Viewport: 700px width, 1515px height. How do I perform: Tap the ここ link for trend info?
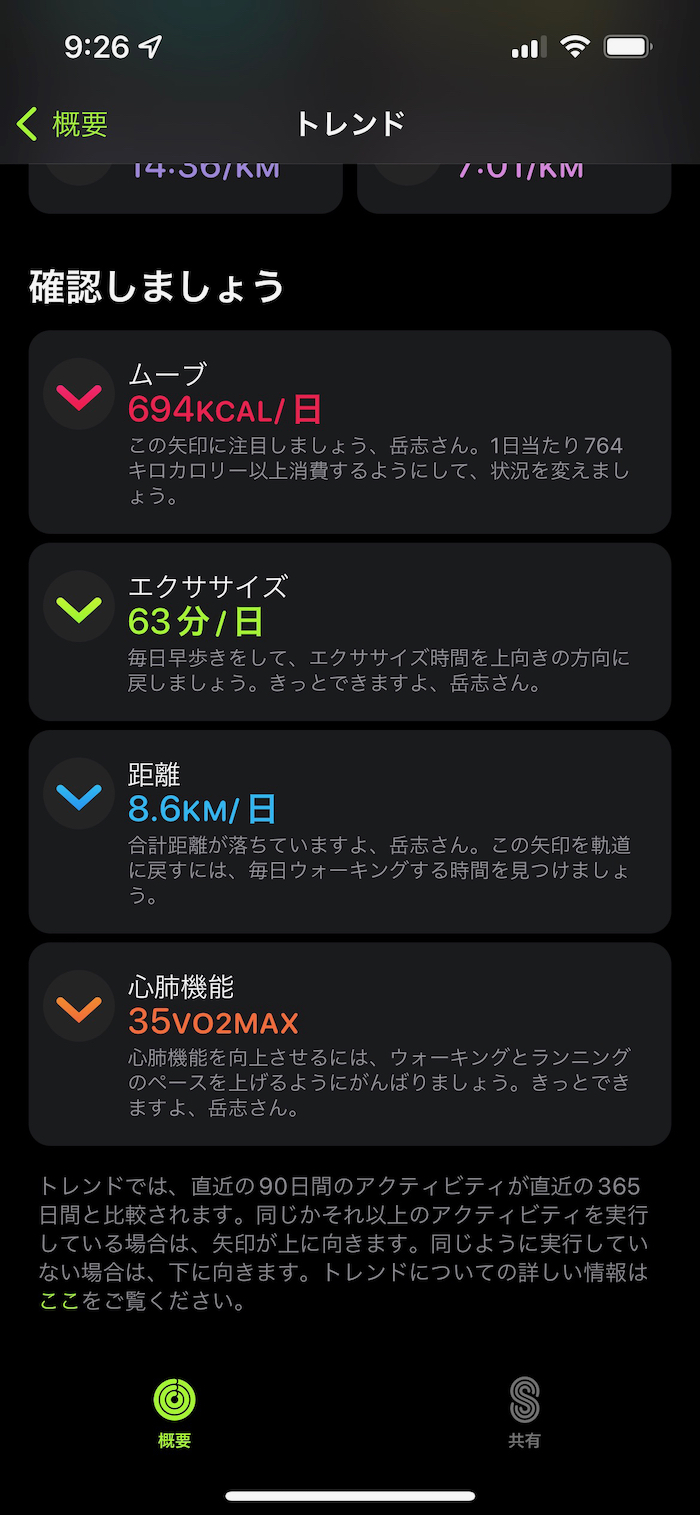click(x=59, y=1301)
